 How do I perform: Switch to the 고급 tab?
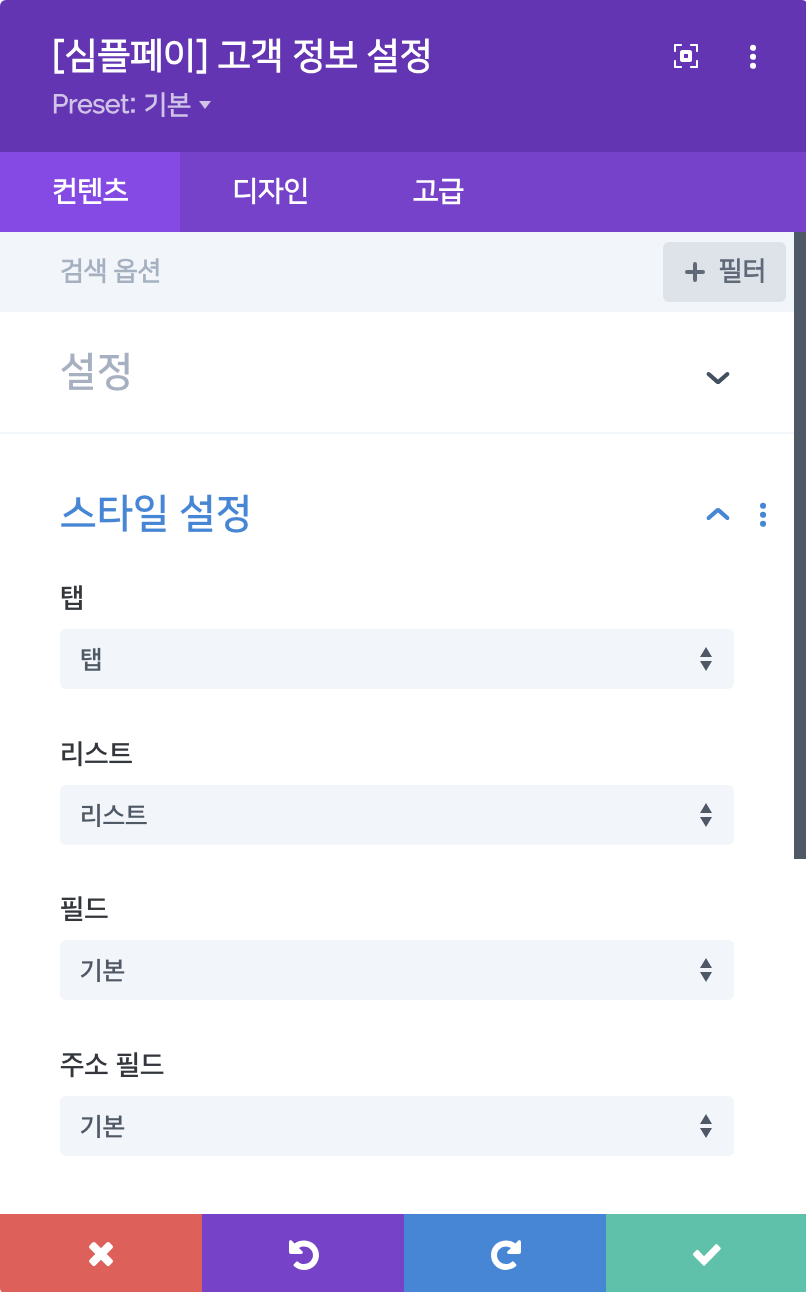(x=438, y=191)
